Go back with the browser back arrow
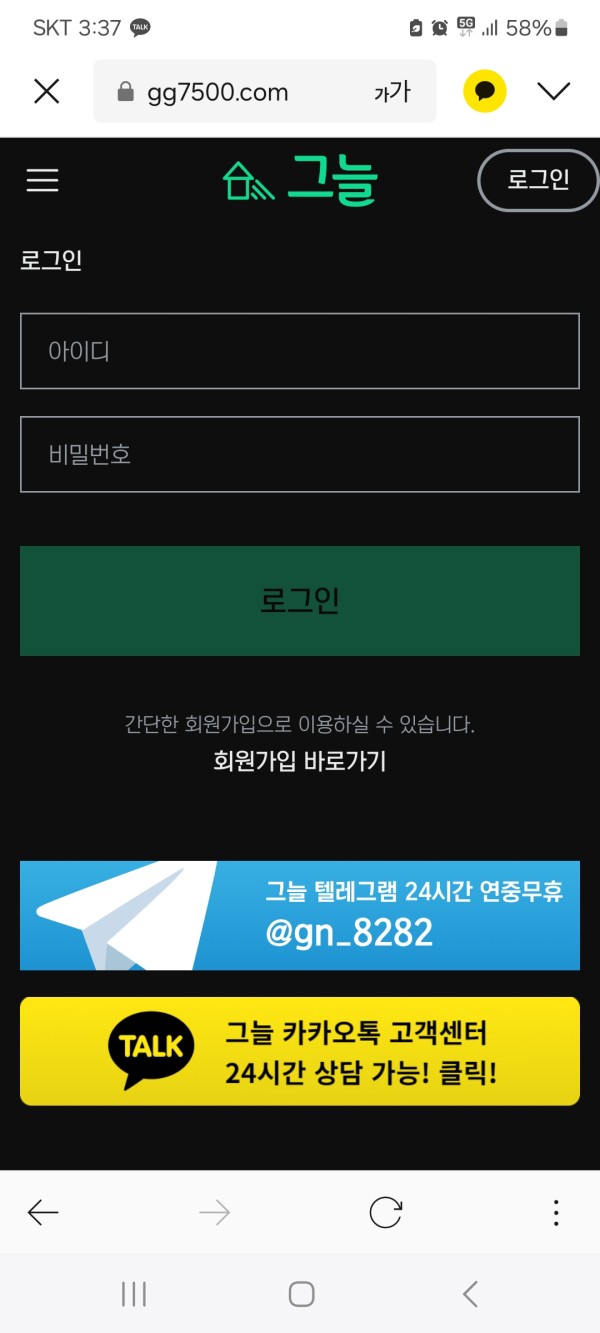 pyautogui.click(x=43, y=1213)
